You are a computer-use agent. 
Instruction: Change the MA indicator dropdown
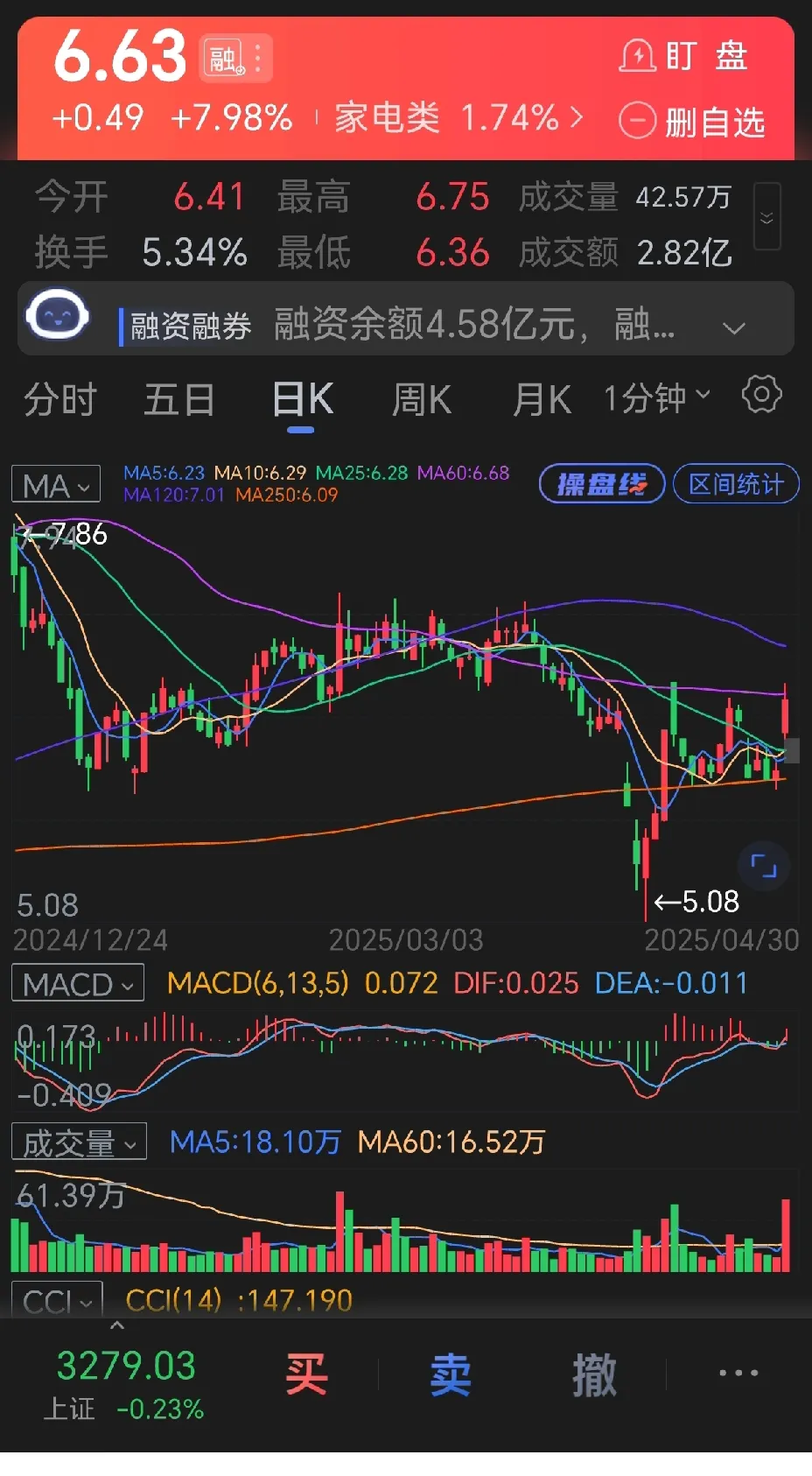pos(56,485)
